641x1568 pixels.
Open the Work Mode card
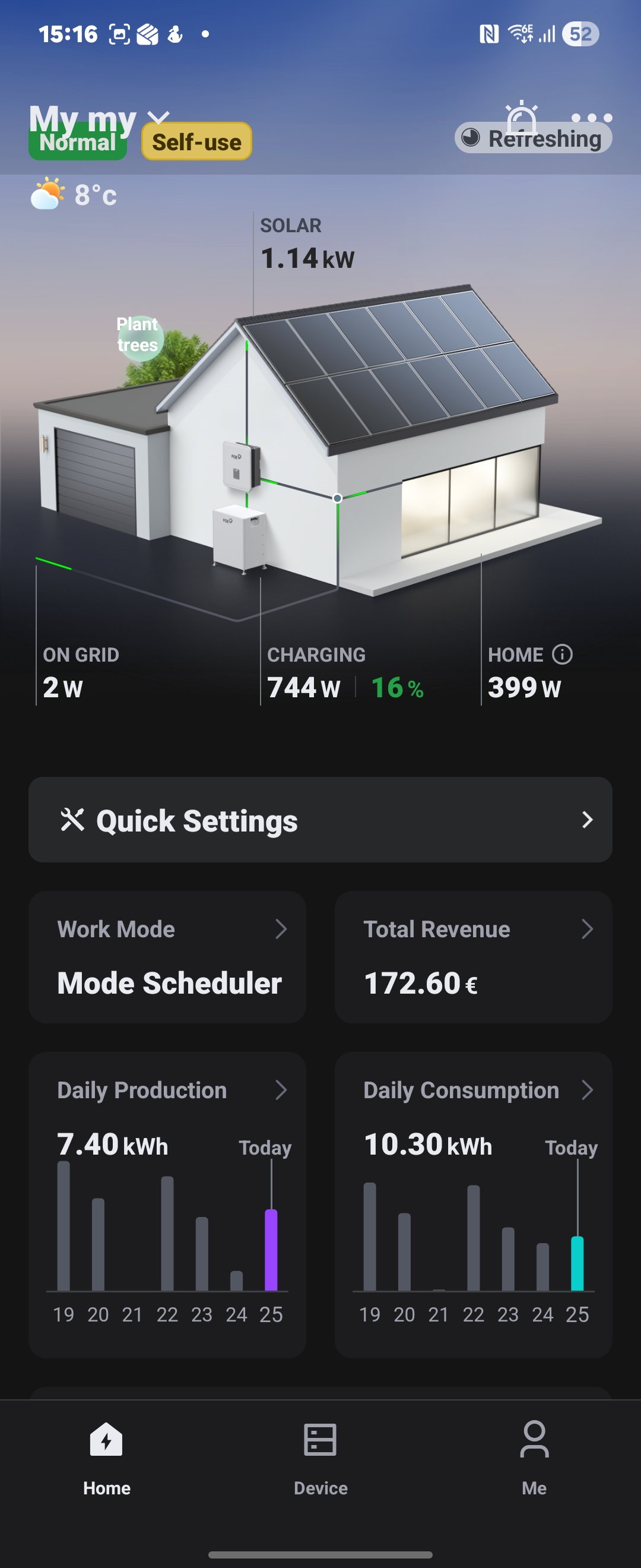coord(167,957)
